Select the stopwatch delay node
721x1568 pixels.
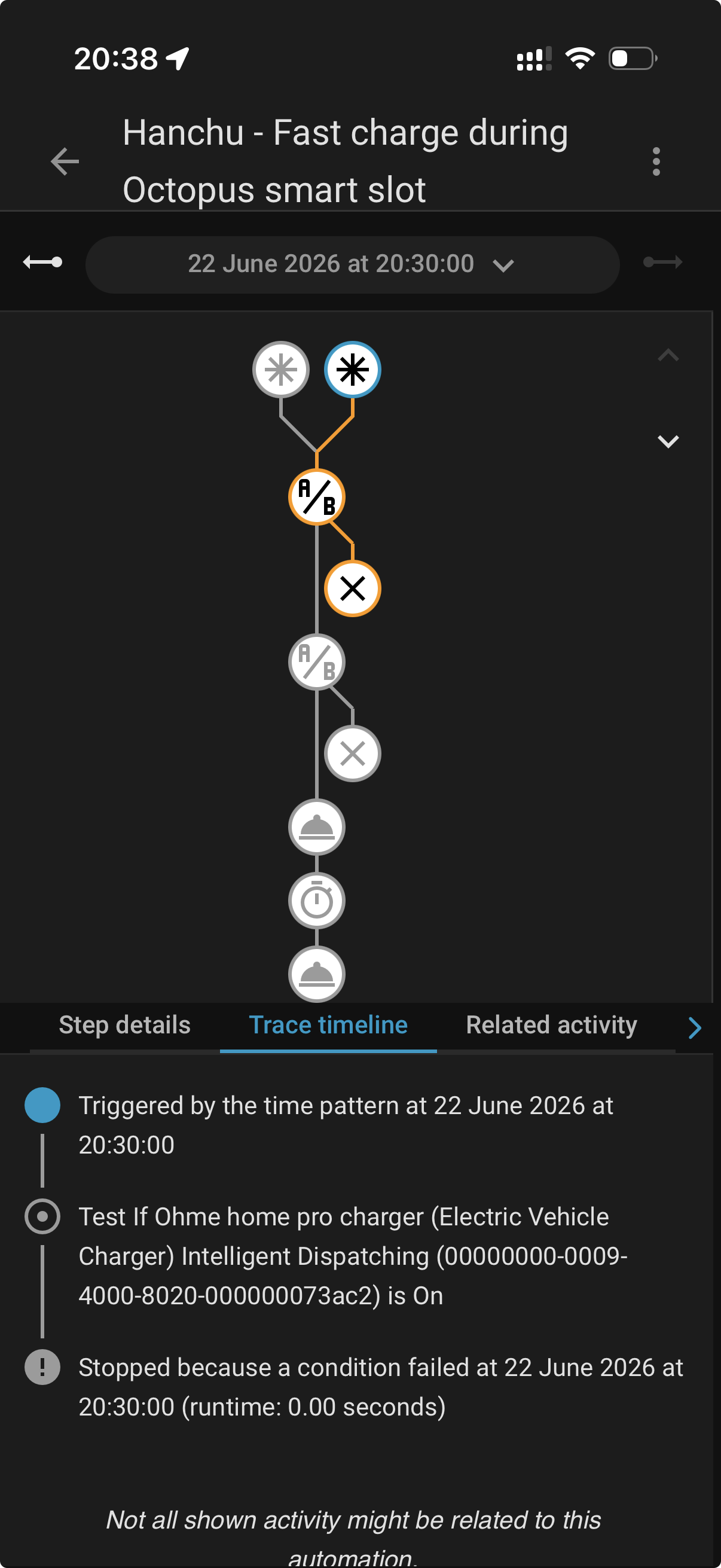(x=316, y=900)
